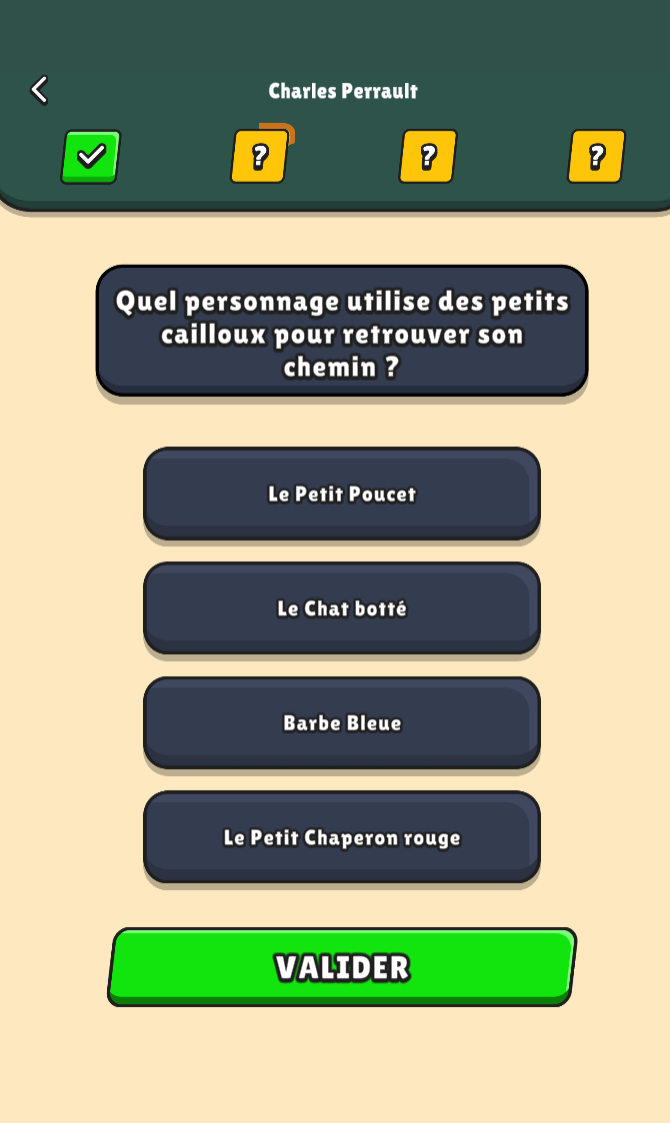Confirm with the VALIDER button

coord(342,967)
